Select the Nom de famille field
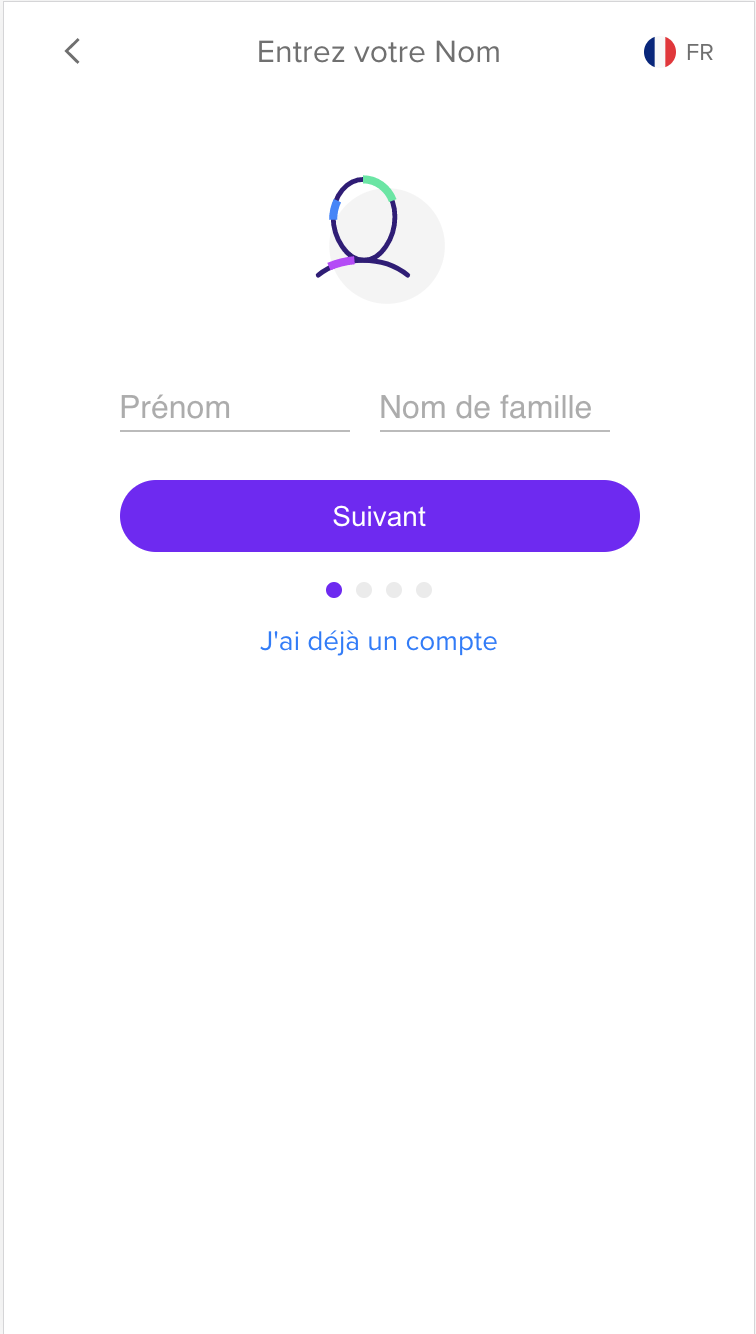 [494, 408]
